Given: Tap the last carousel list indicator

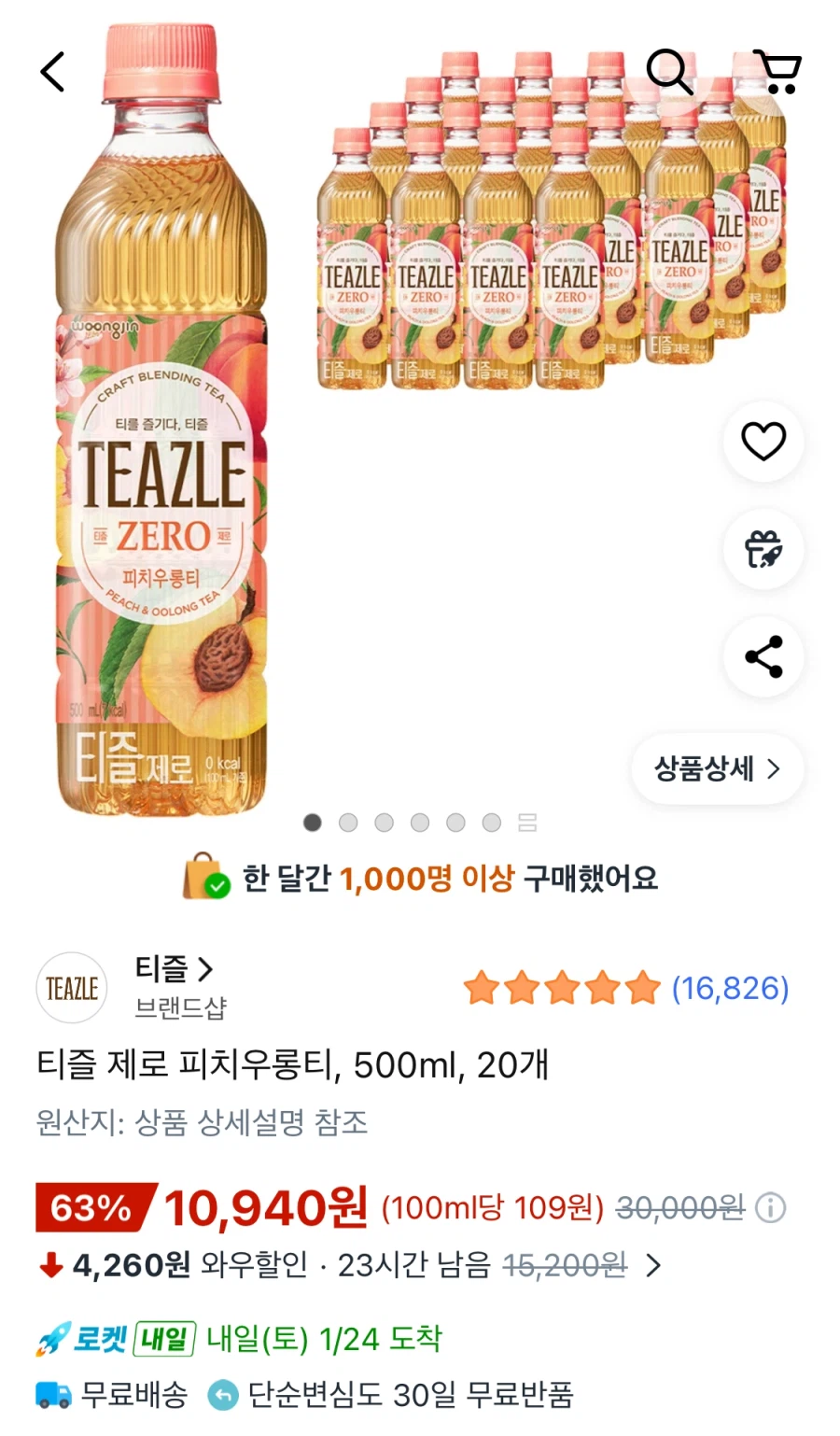Looking at the screenshot, I should tap(527, 823).
